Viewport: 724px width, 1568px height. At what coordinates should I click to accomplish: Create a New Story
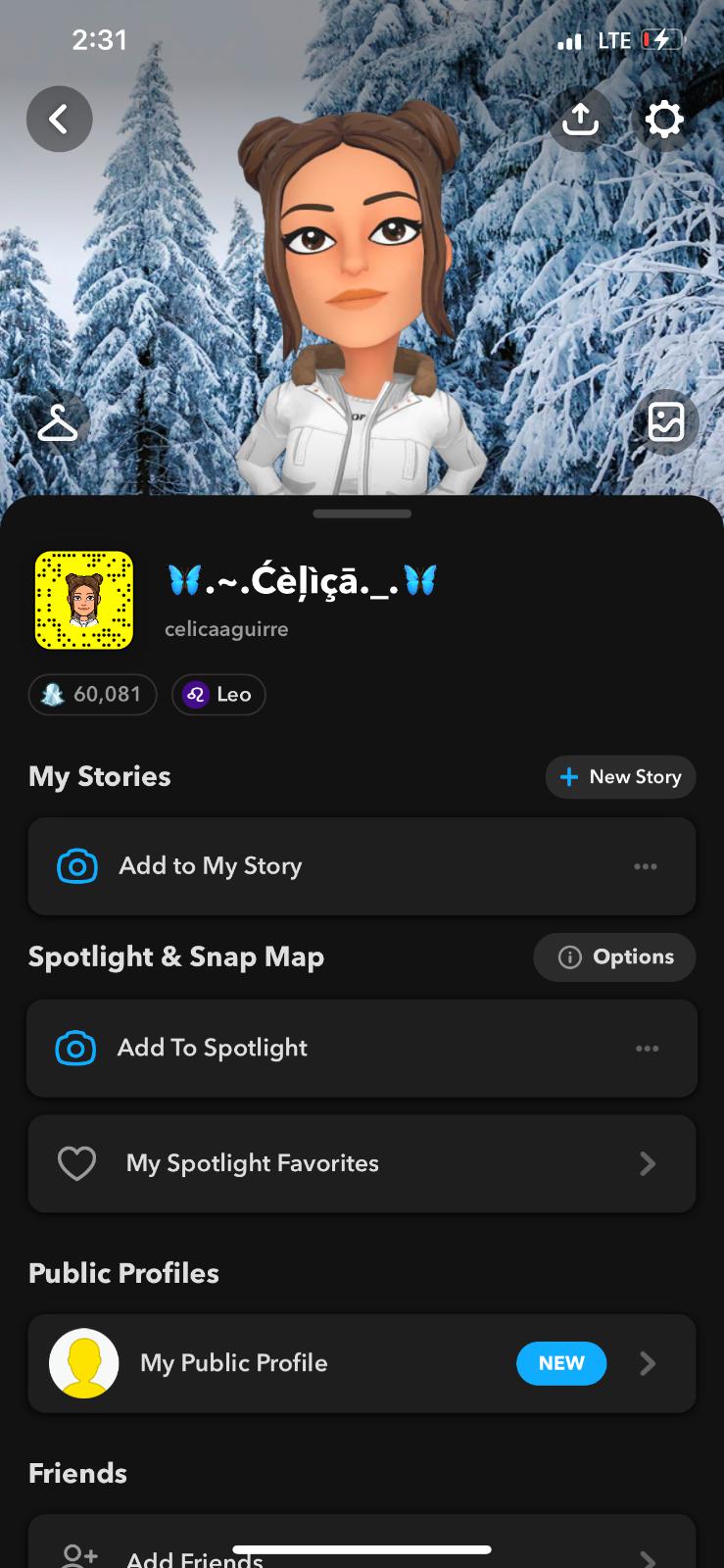coord(620,777)
